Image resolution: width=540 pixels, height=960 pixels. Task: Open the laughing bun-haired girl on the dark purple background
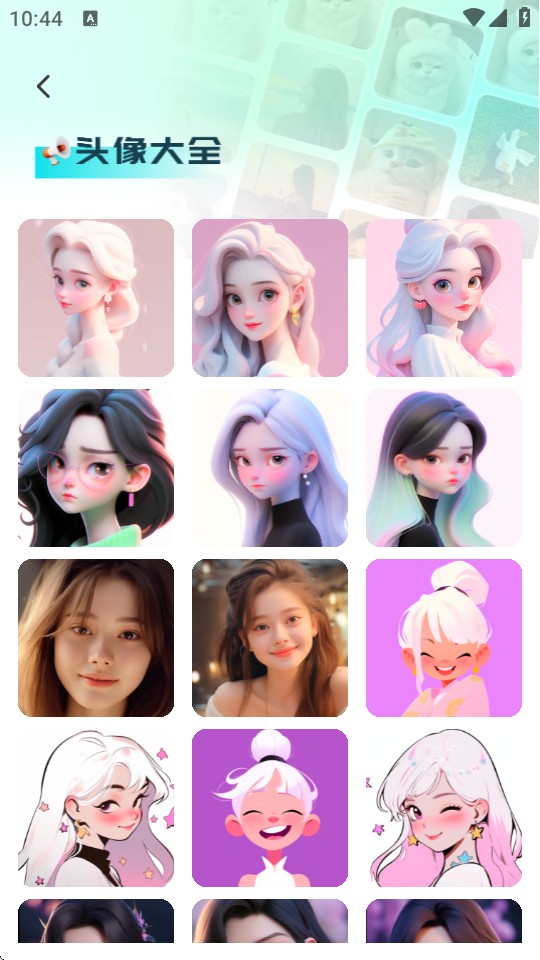(x=270, y=808)
